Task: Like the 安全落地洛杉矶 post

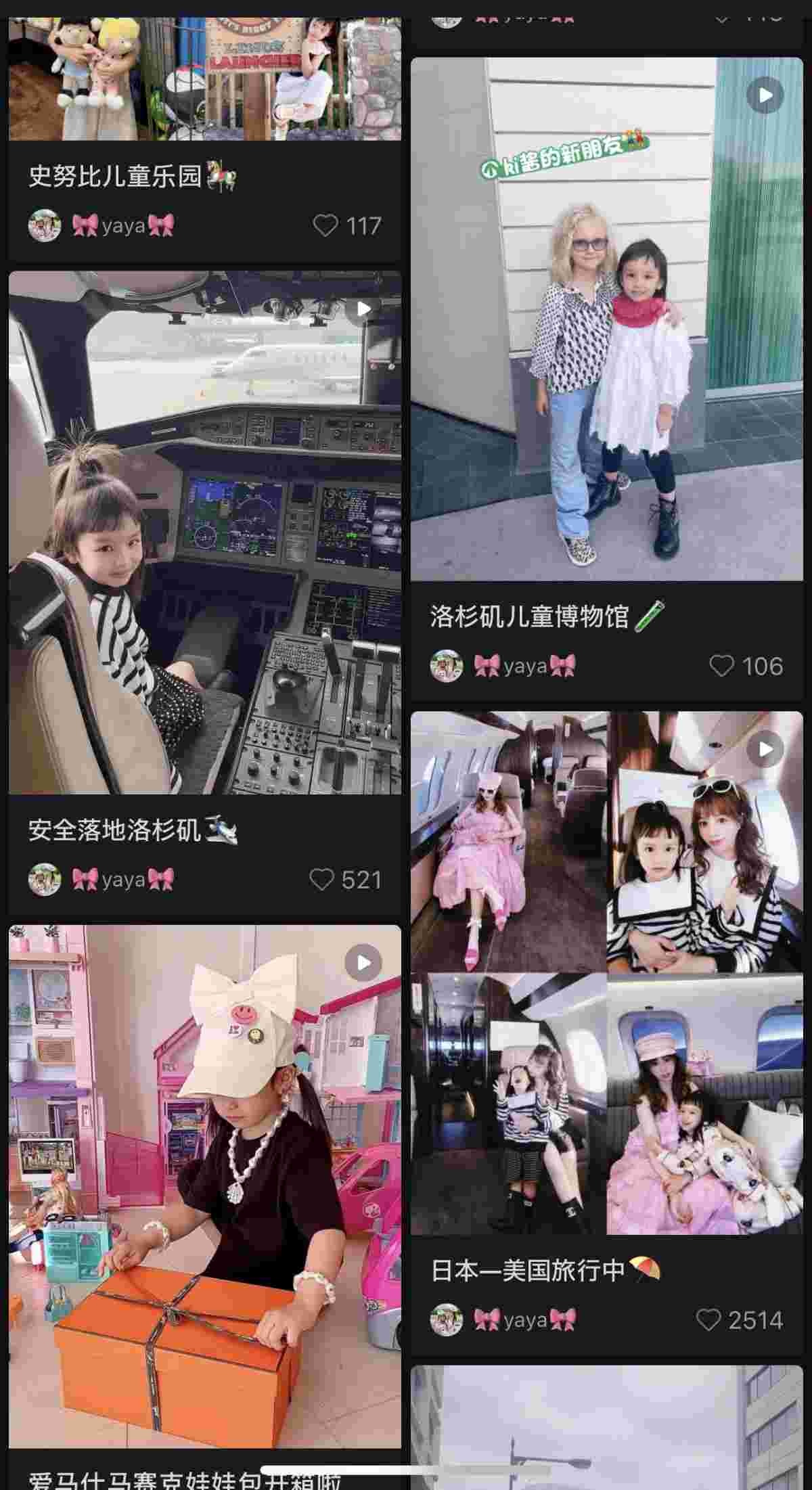Action: click(322, 880)
